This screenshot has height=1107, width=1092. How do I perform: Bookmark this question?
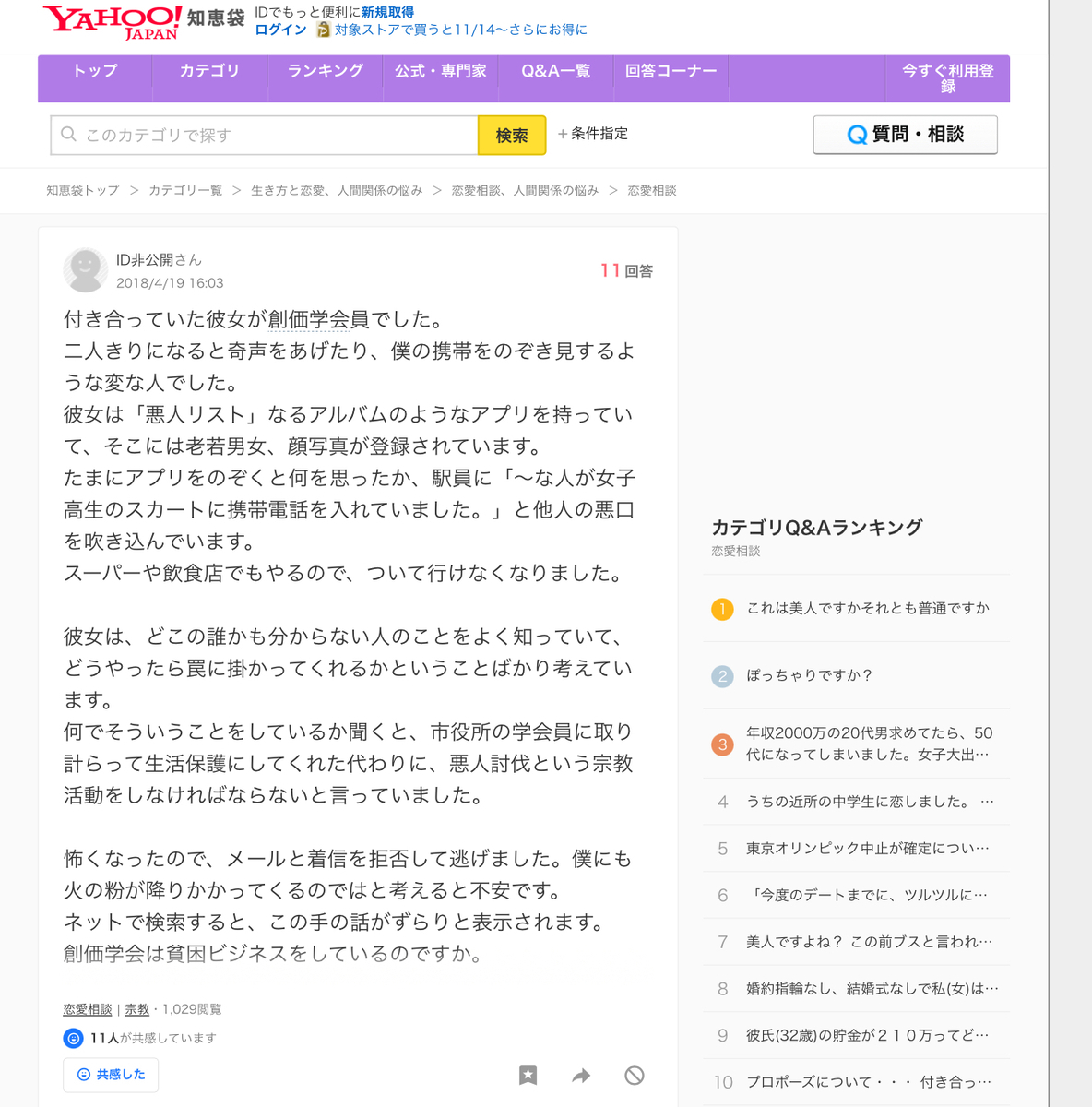[528, 1075]
